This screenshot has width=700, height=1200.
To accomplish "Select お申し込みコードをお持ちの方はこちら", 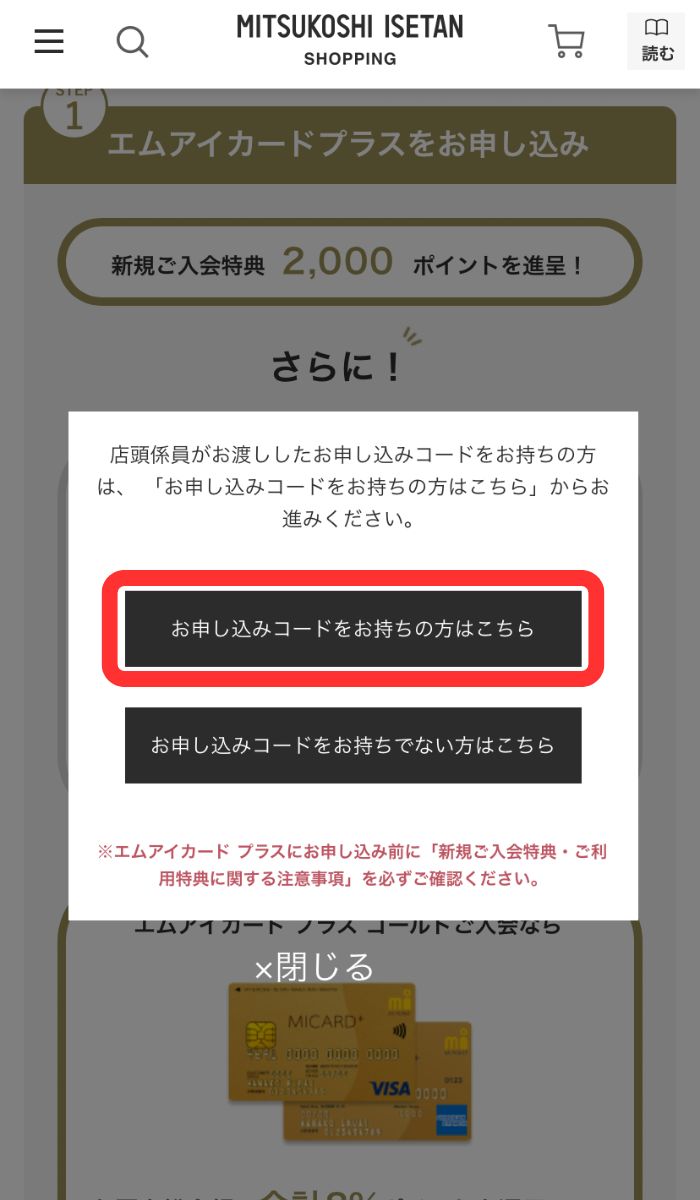I will coord(353,629).
